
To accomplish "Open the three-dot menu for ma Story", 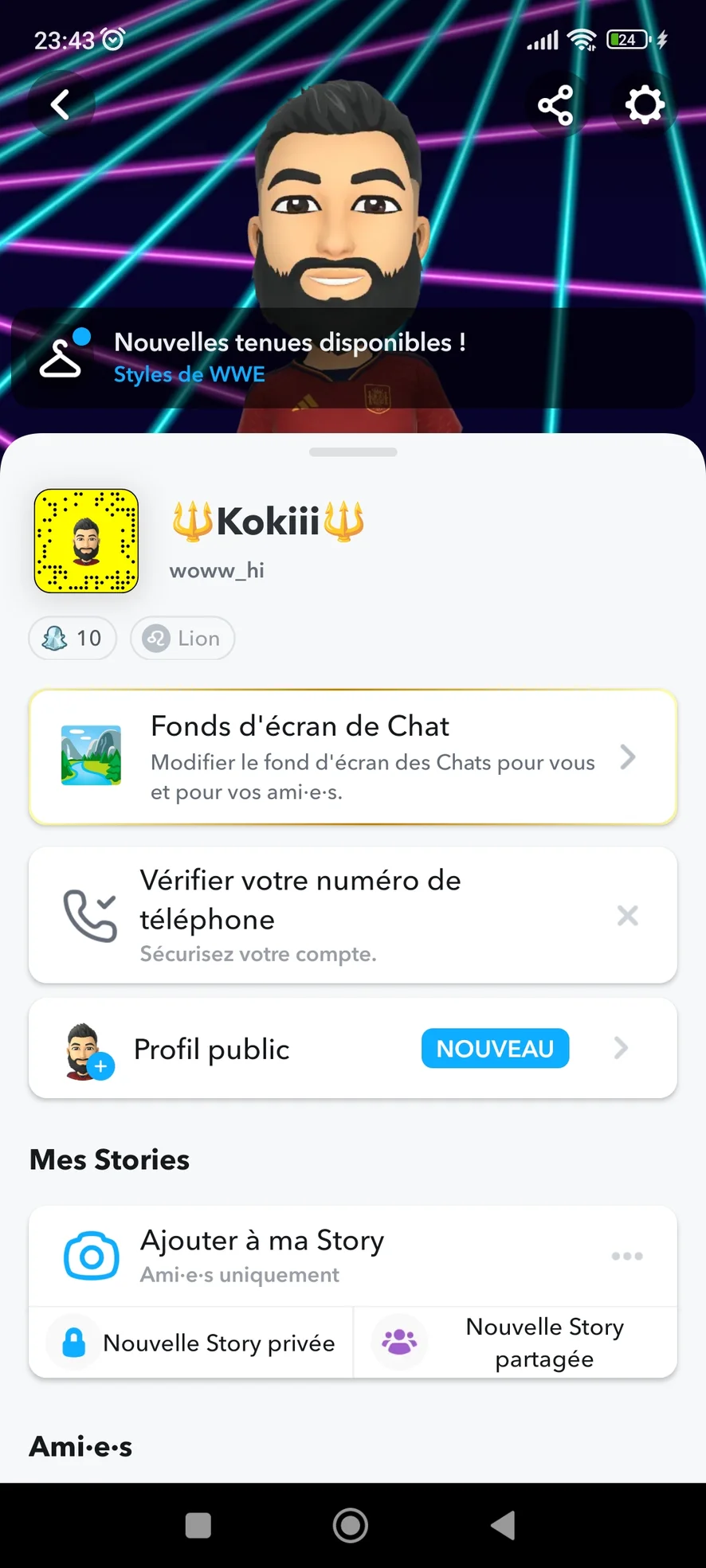I will coord(627,1256).
